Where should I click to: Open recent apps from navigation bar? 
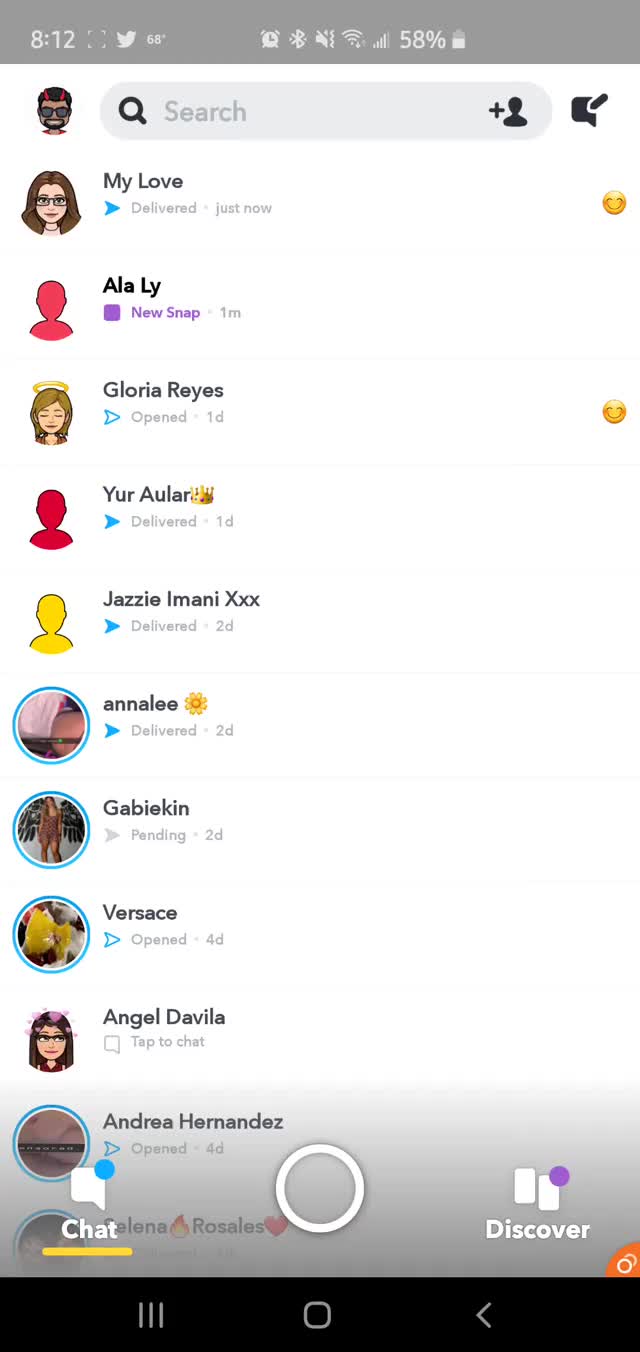click(151, 1315)
